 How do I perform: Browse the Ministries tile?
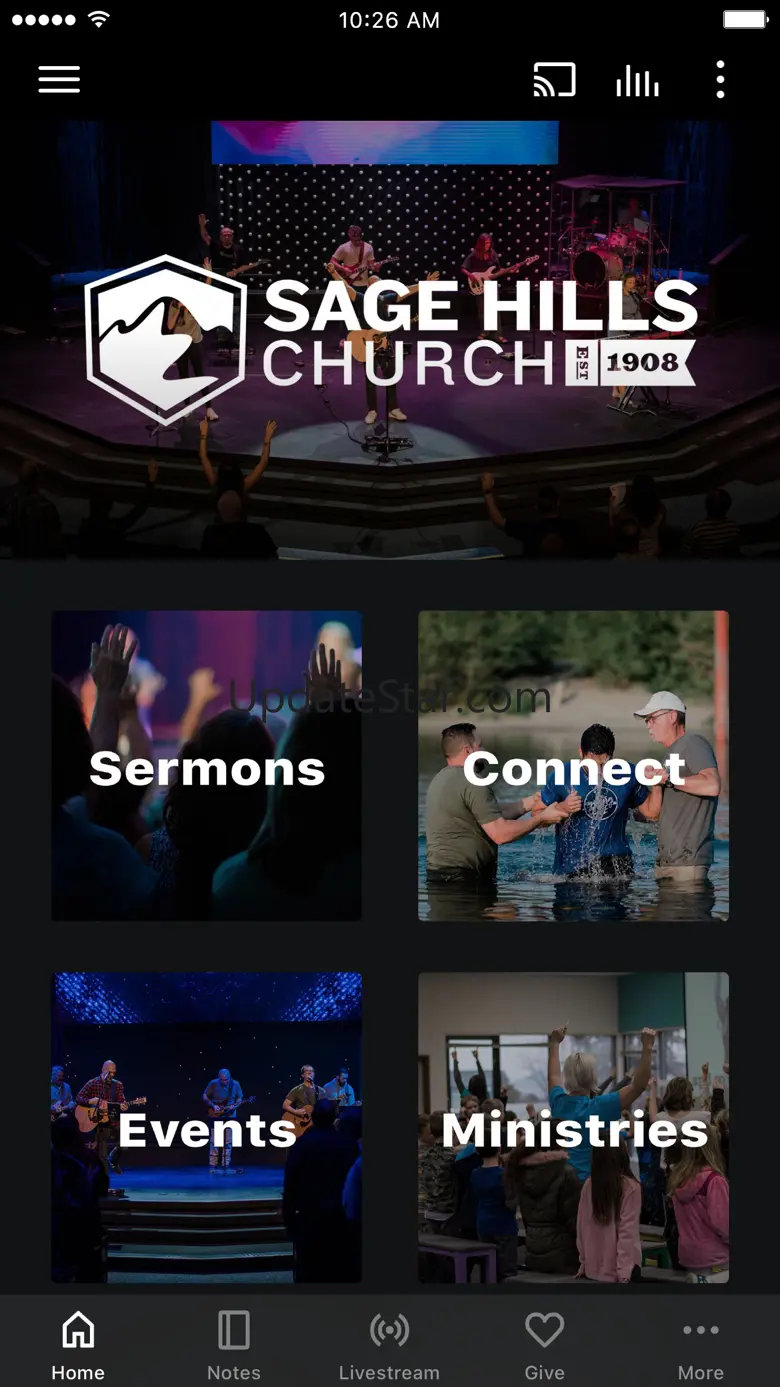point(573,1127)
